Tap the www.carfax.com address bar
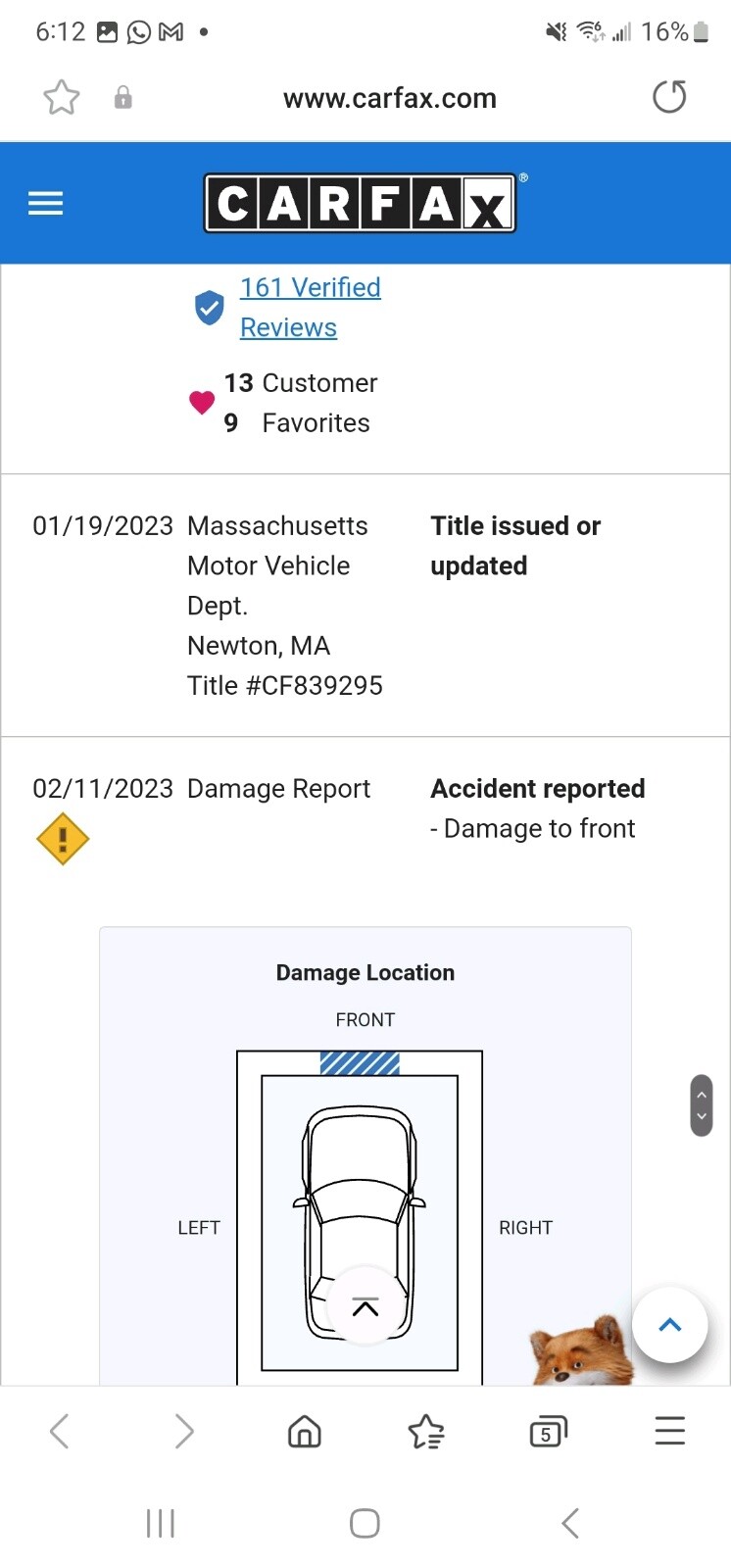731x1568 pixels. 389,98
